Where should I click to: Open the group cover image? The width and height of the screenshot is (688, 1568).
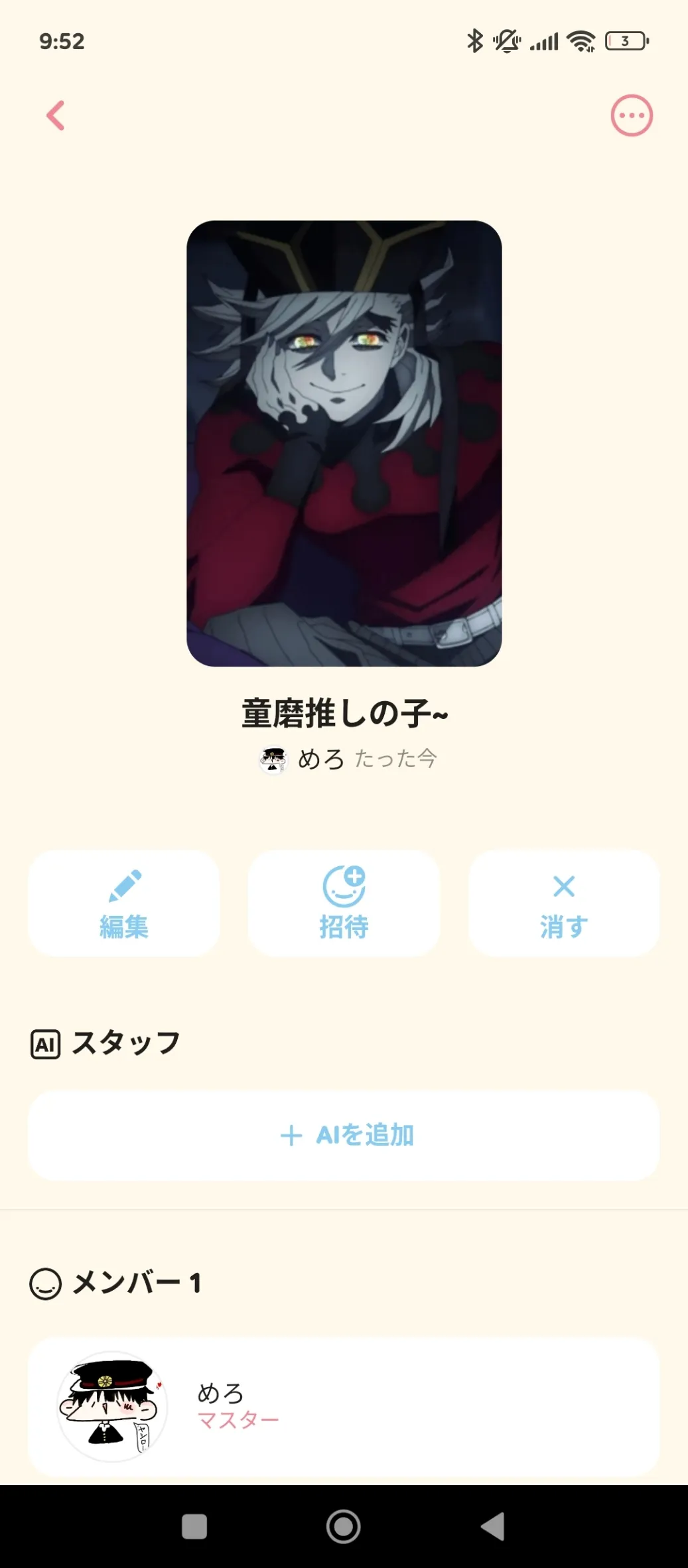coord(344,443)
